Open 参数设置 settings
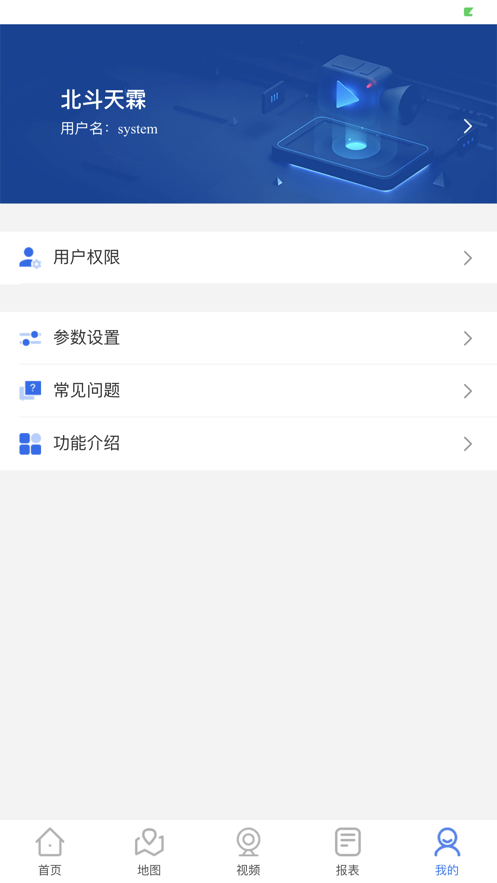Screen dimensions: 497x883 [x=248, y=338]
